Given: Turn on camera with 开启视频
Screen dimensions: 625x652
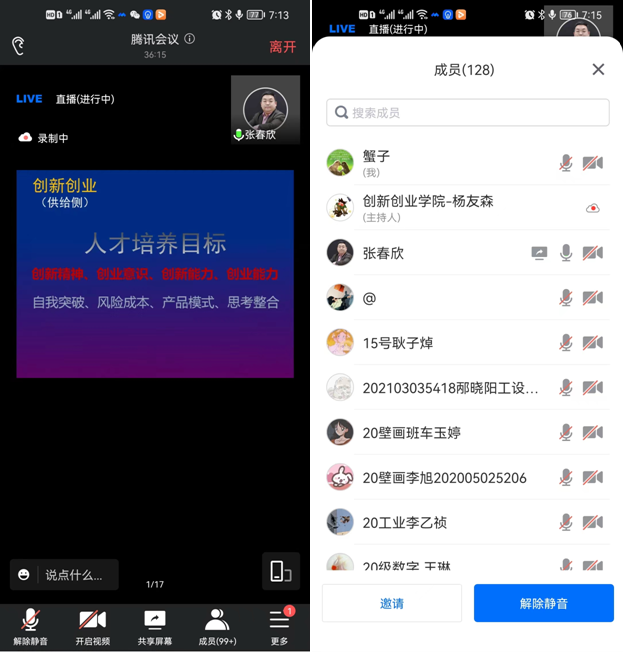Looking at the screenshot, I should [x=93, y=627].
